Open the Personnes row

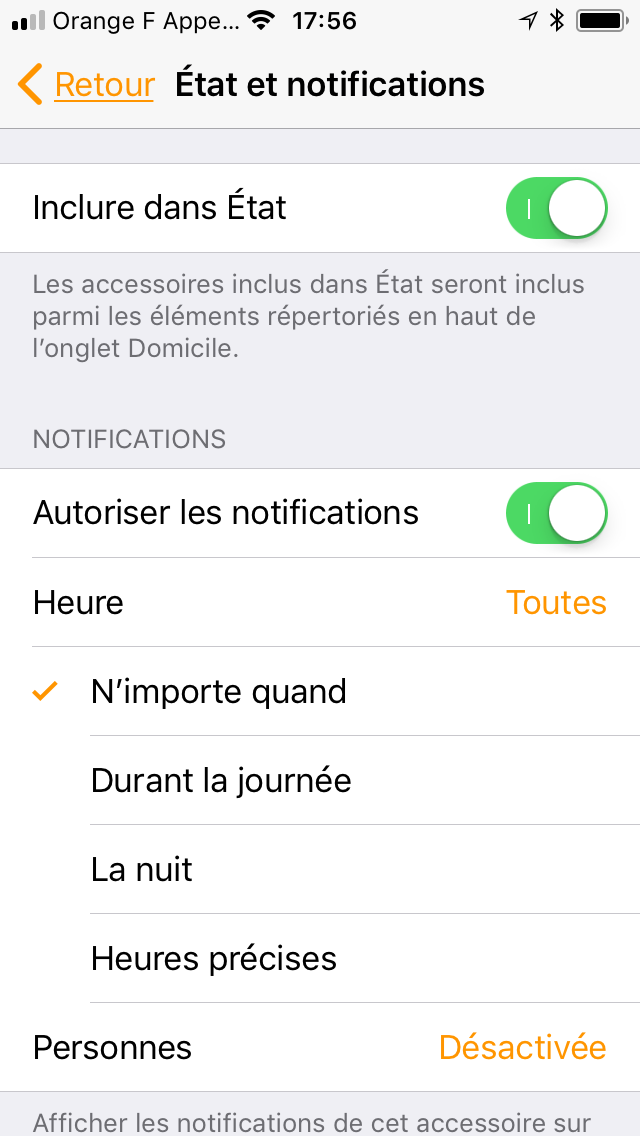click(320, 1048)
